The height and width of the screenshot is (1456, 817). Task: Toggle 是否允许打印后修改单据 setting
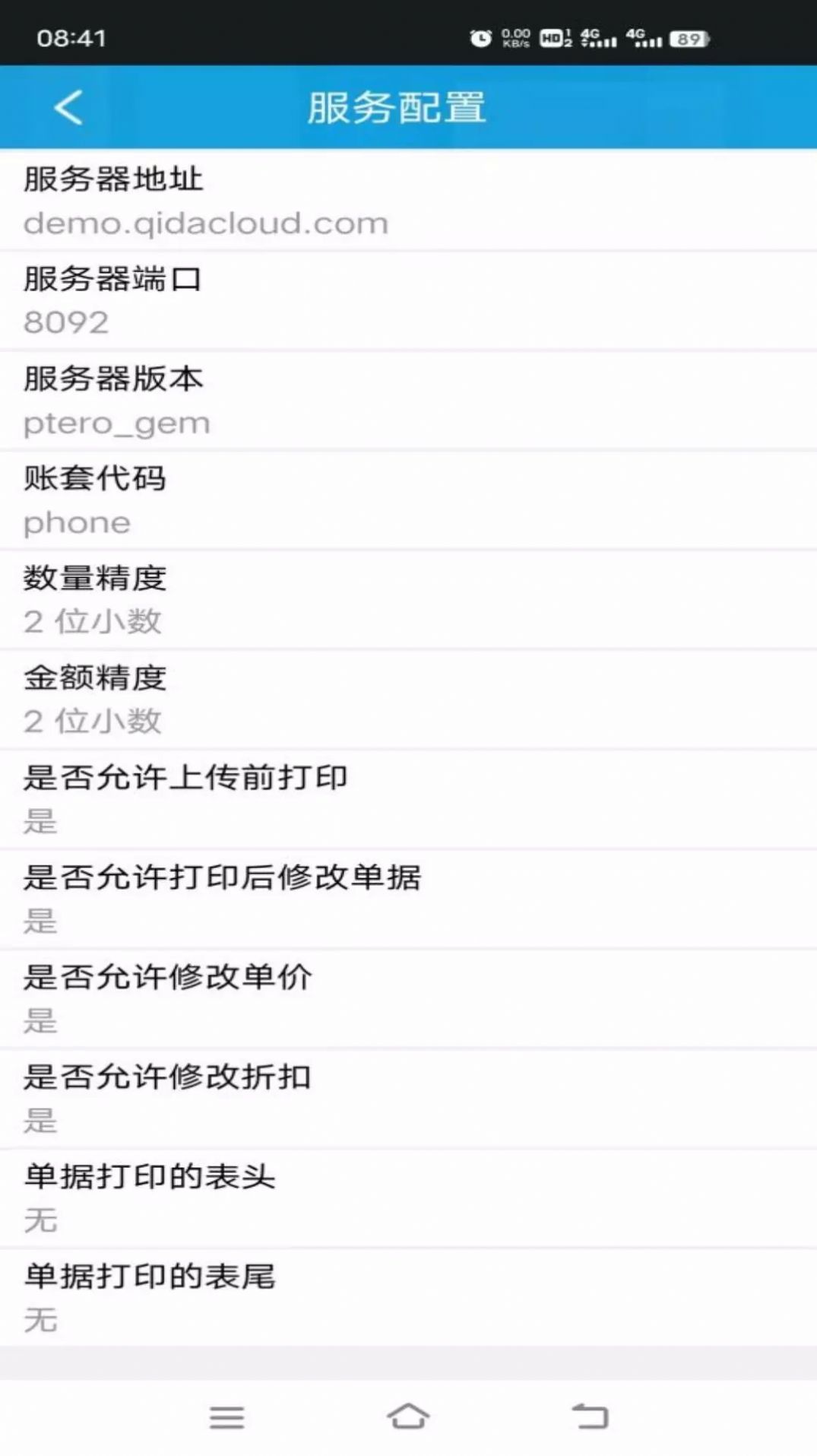pyautogui.click(x=408, y=897)
